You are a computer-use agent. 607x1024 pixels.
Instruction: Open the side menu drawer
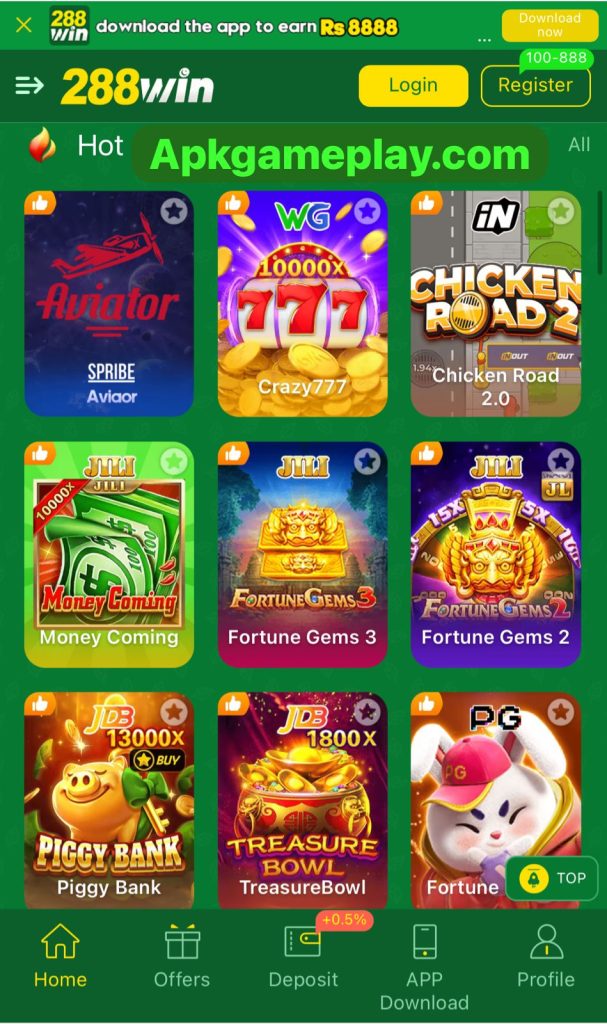(29, 86)
